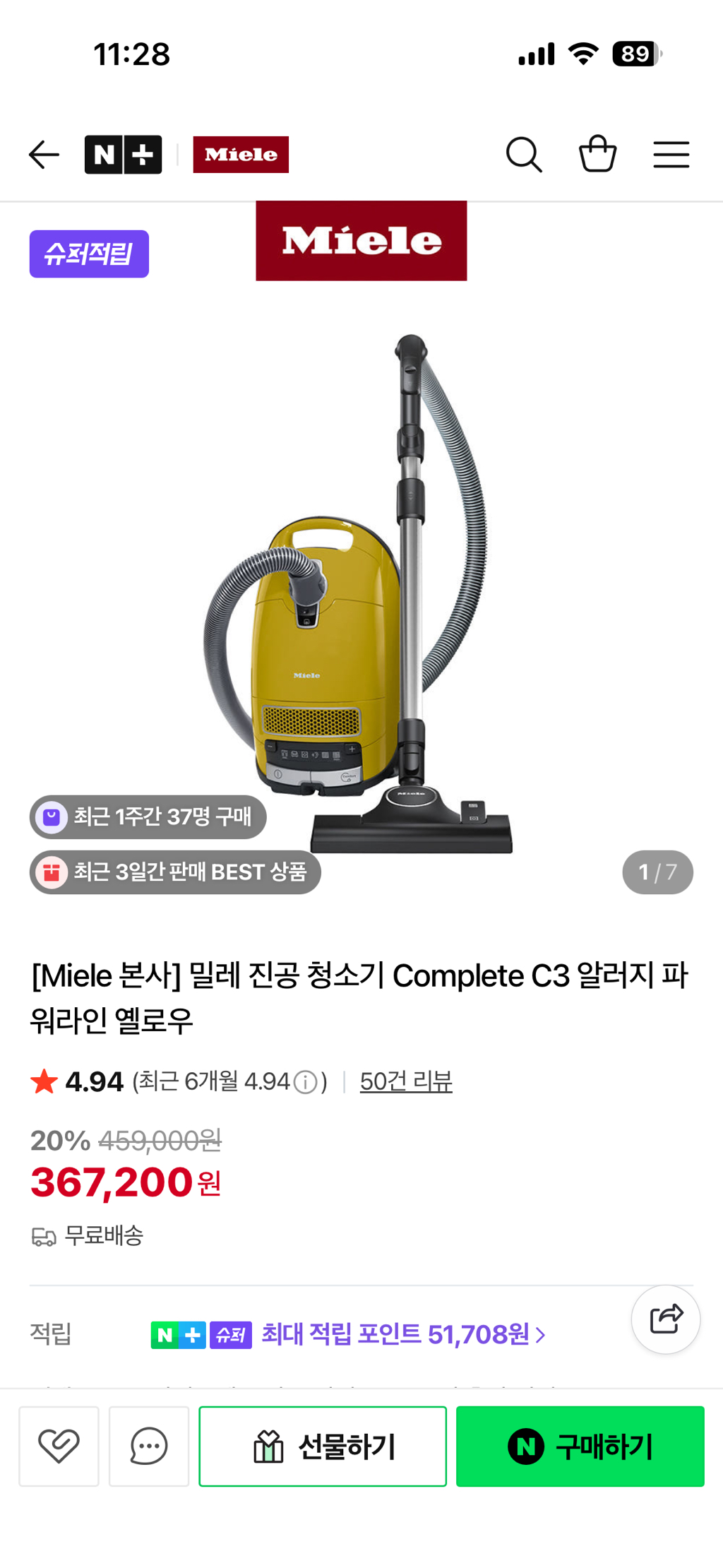The height and width of the screenshot is (1568, 723).
Task: Add product to wishlist with heart icon
Action: pos(59,1446)
